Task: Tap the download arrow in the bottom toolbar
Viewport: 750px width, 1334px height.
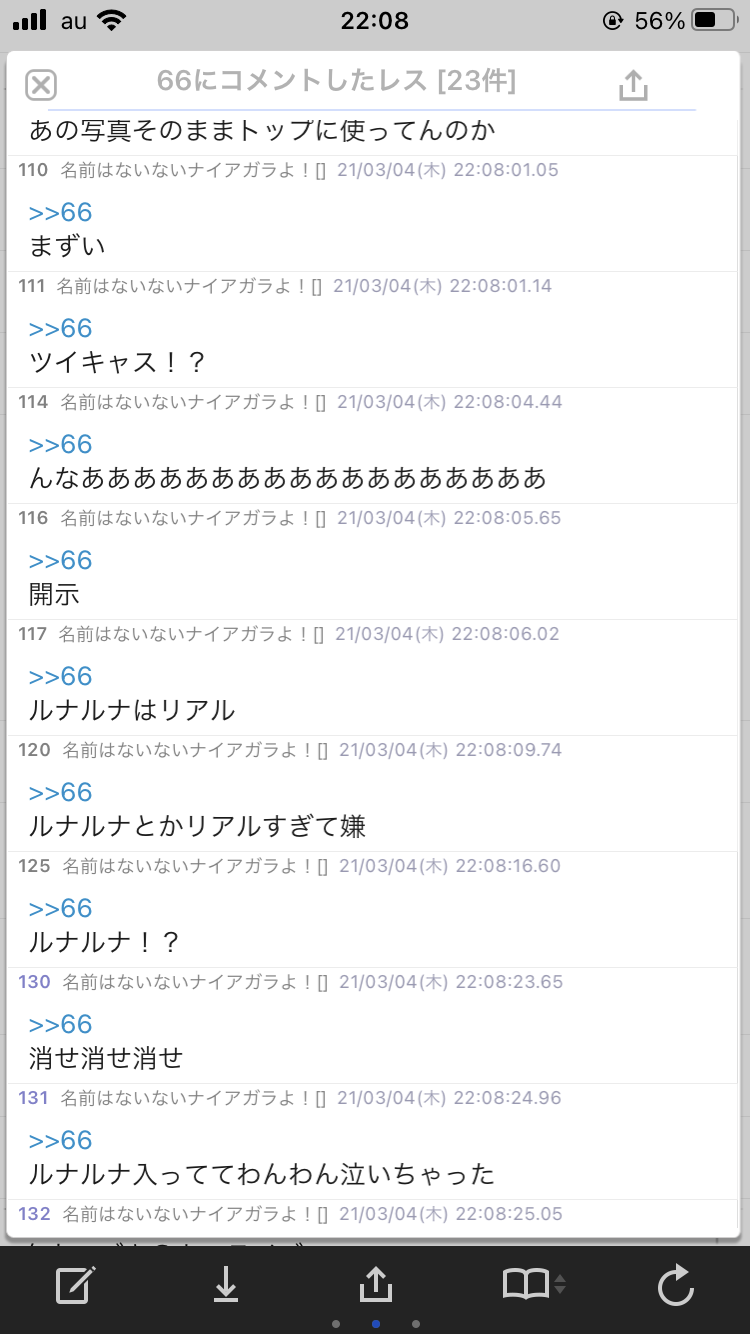Action: click(x=226, y=1285)
